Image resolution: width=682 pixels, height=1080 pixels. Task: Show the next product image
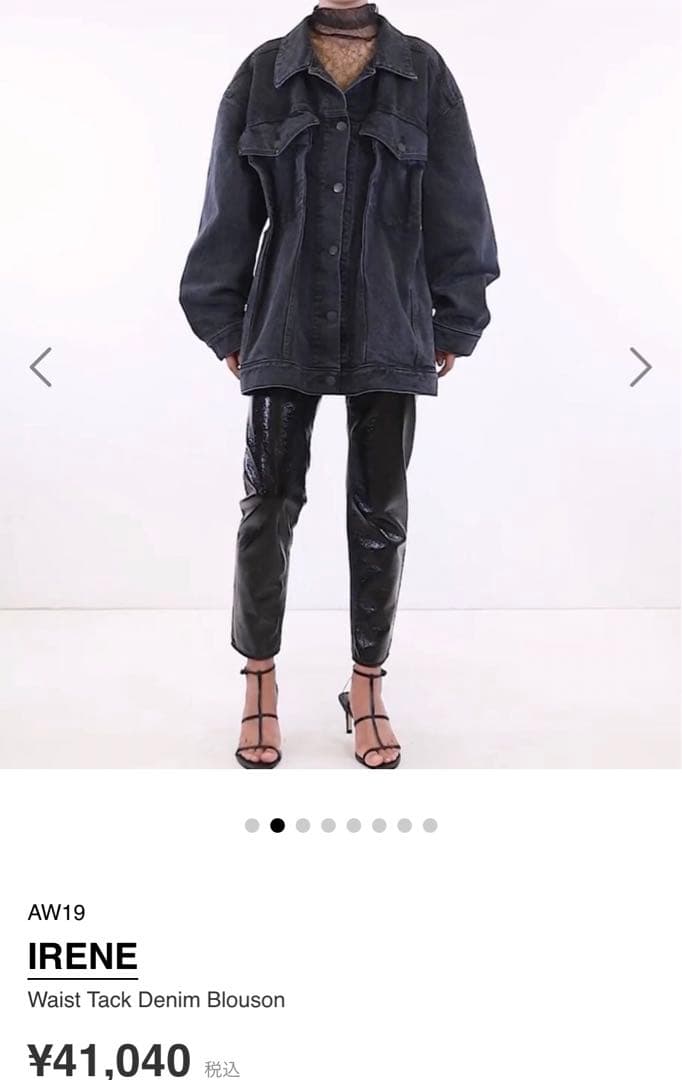[x=640, y=367]
